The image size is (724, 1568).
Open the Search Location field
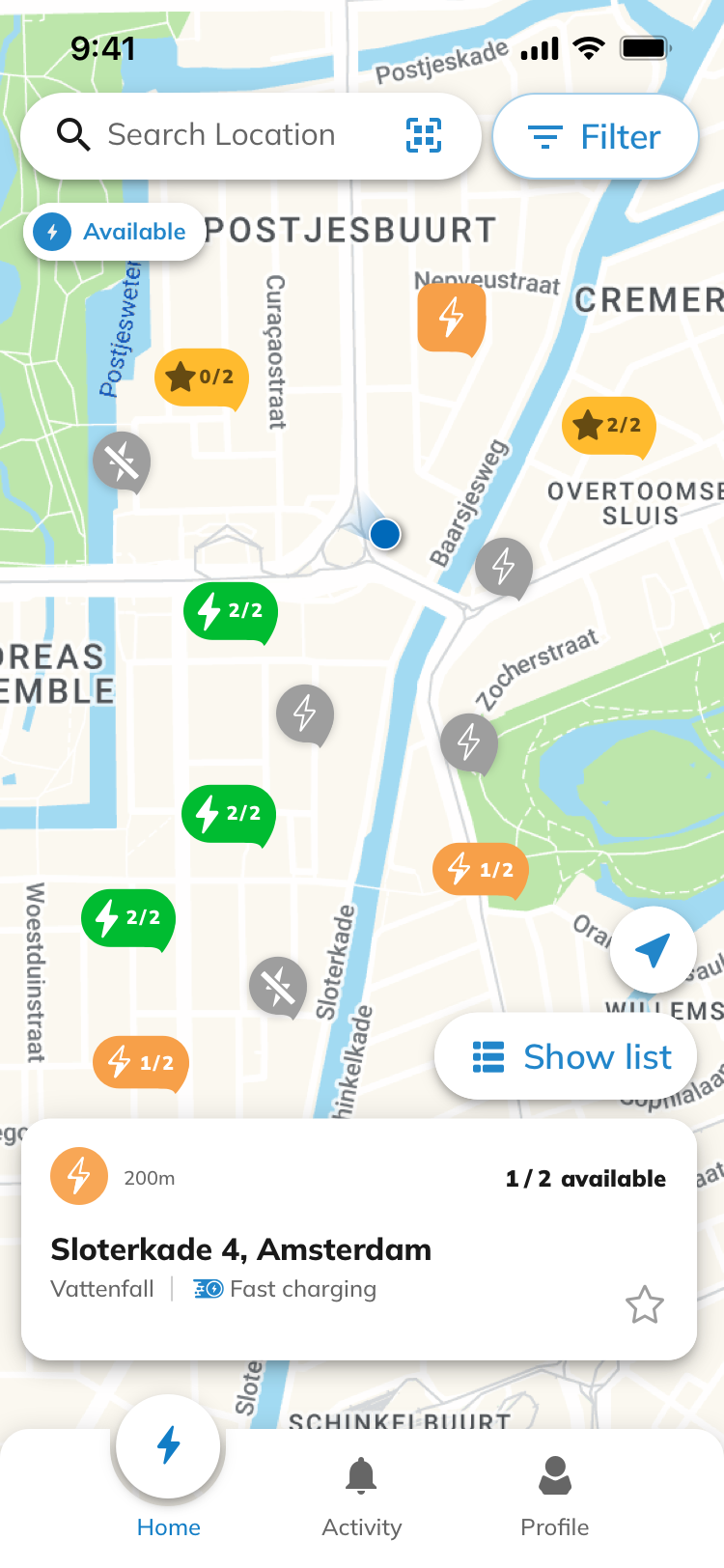click(x=222, y=135)
